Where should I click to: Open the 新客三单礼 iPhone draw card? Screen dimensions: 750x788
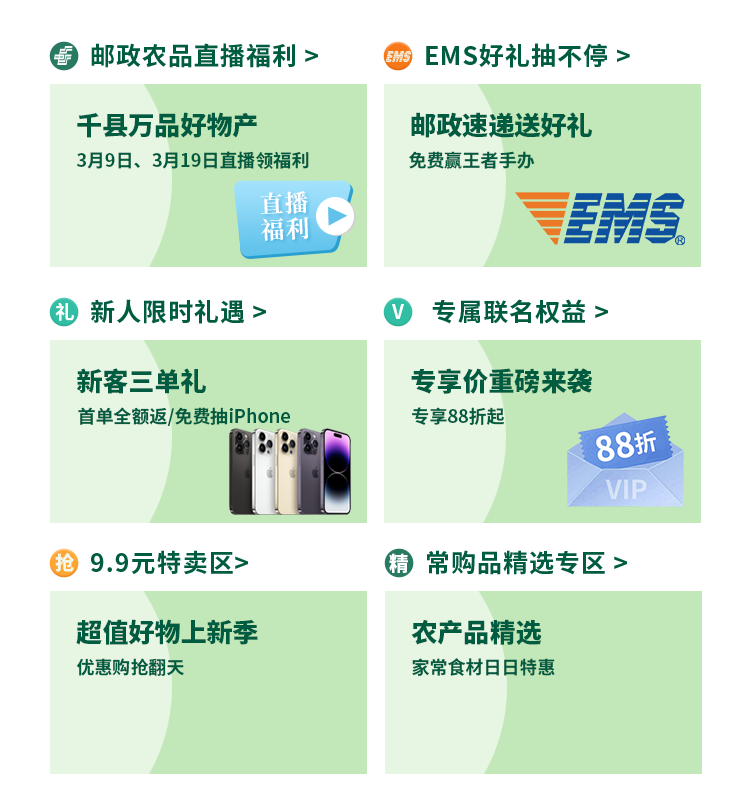(x=209, y=431)
